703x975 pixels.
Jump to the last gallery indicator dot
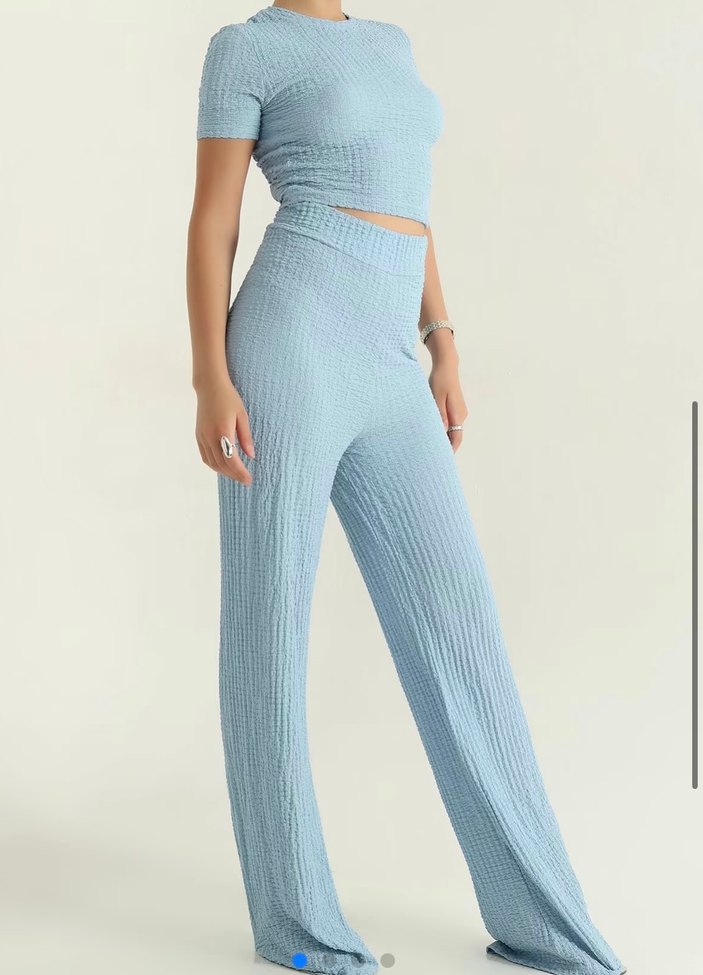click(387, 960)
